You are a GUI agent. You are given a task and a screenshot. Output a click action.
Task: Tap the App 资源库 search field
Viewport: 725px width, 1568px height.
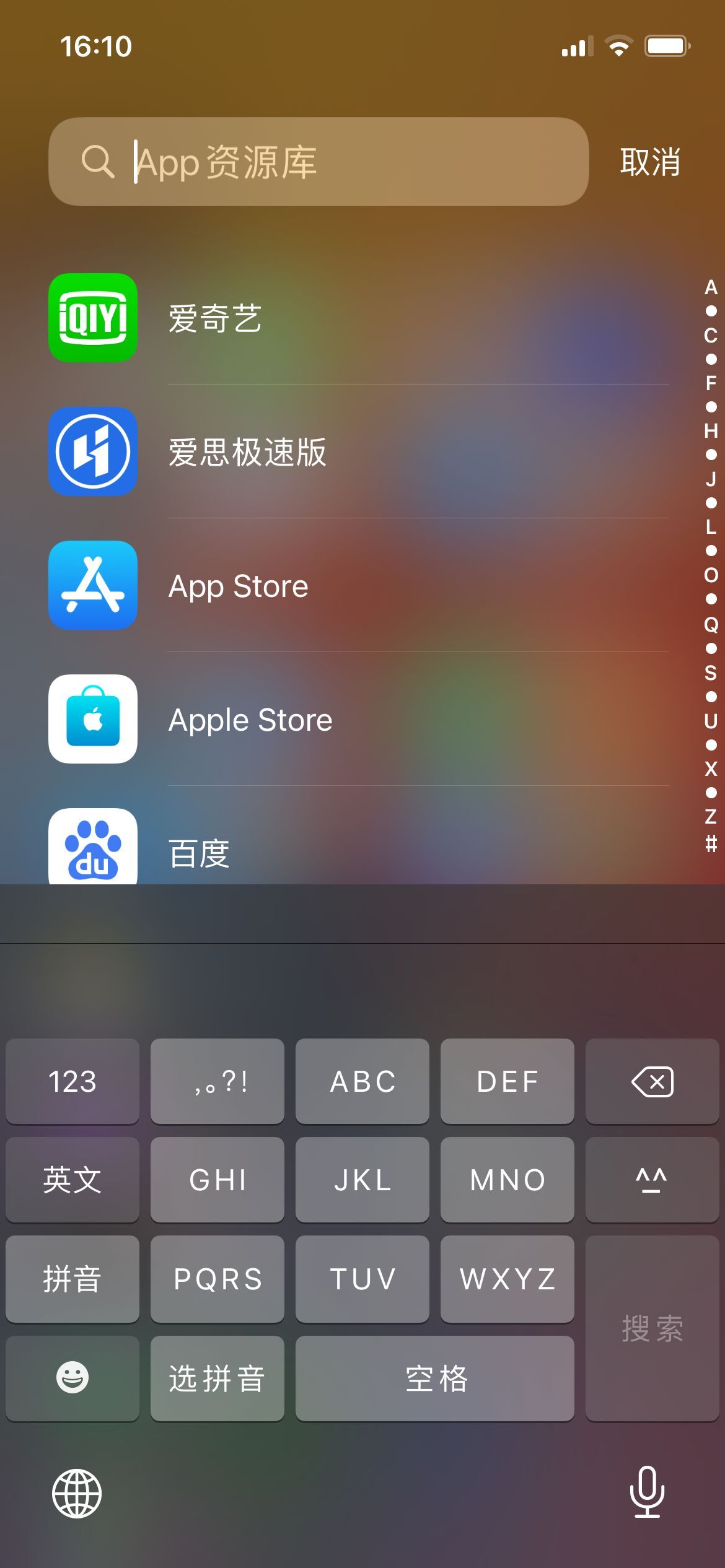(318, 162)
